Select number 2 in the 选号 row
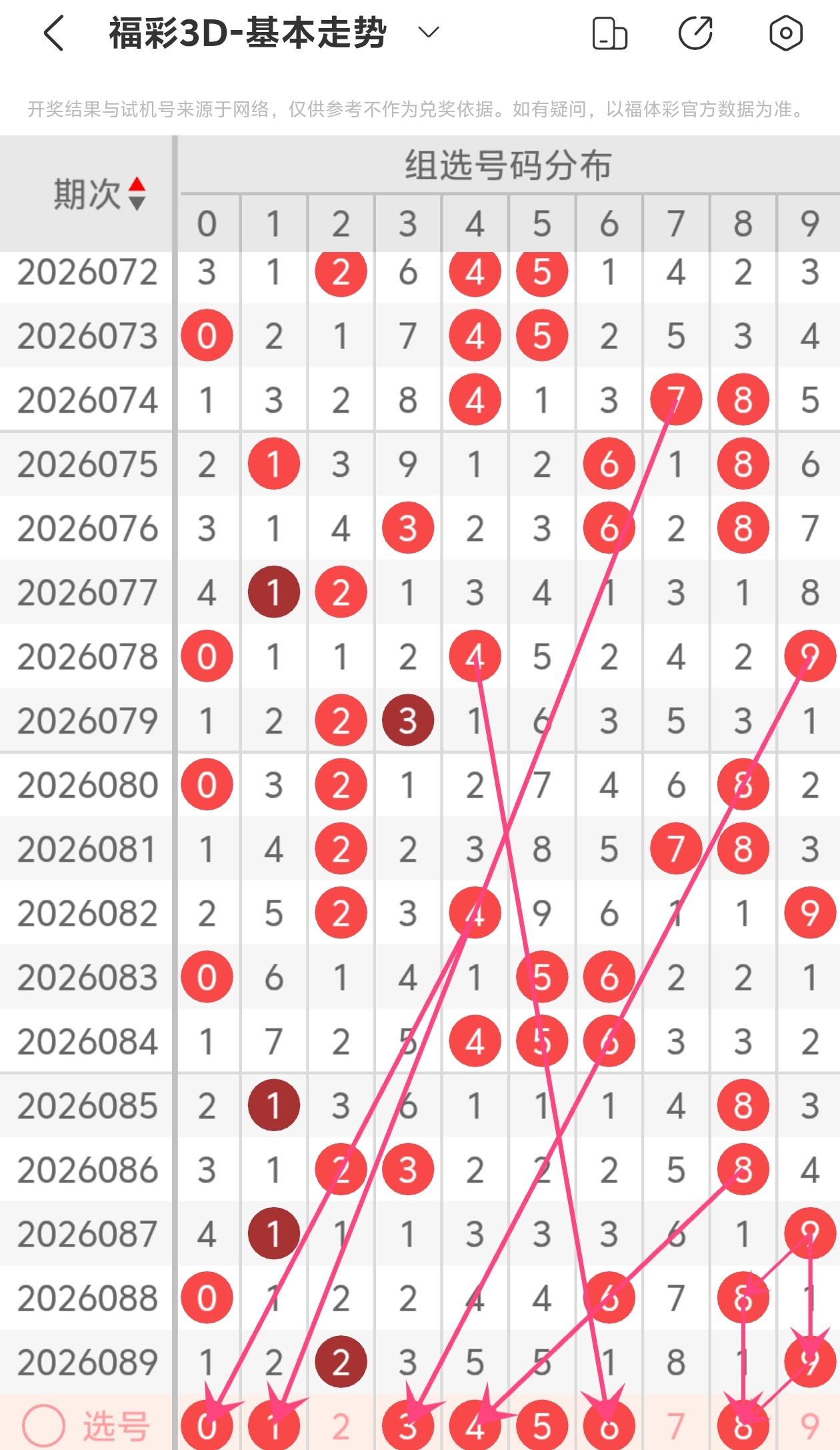Viewport: 840px width, 1450px height. [x=341, y=1426]
